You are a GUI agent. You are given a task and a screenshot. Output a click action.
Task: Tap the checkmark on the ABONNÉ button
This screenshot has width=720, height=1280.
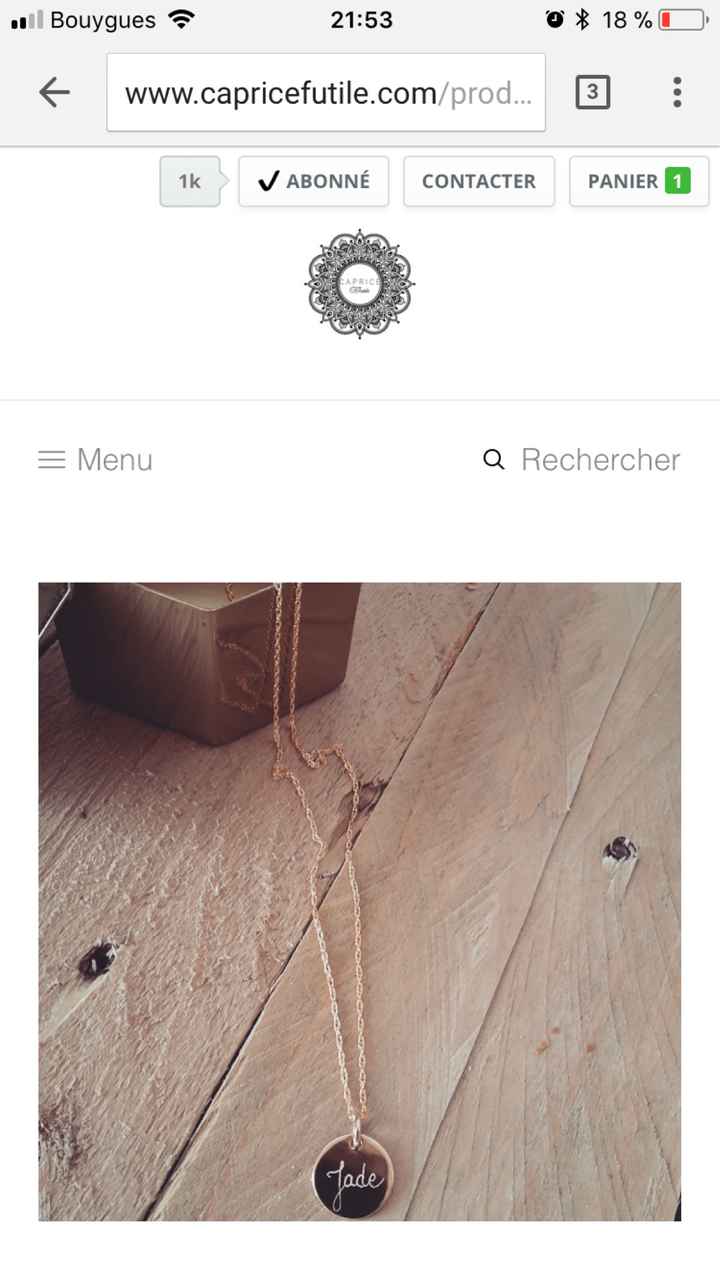tap(267, 181)
